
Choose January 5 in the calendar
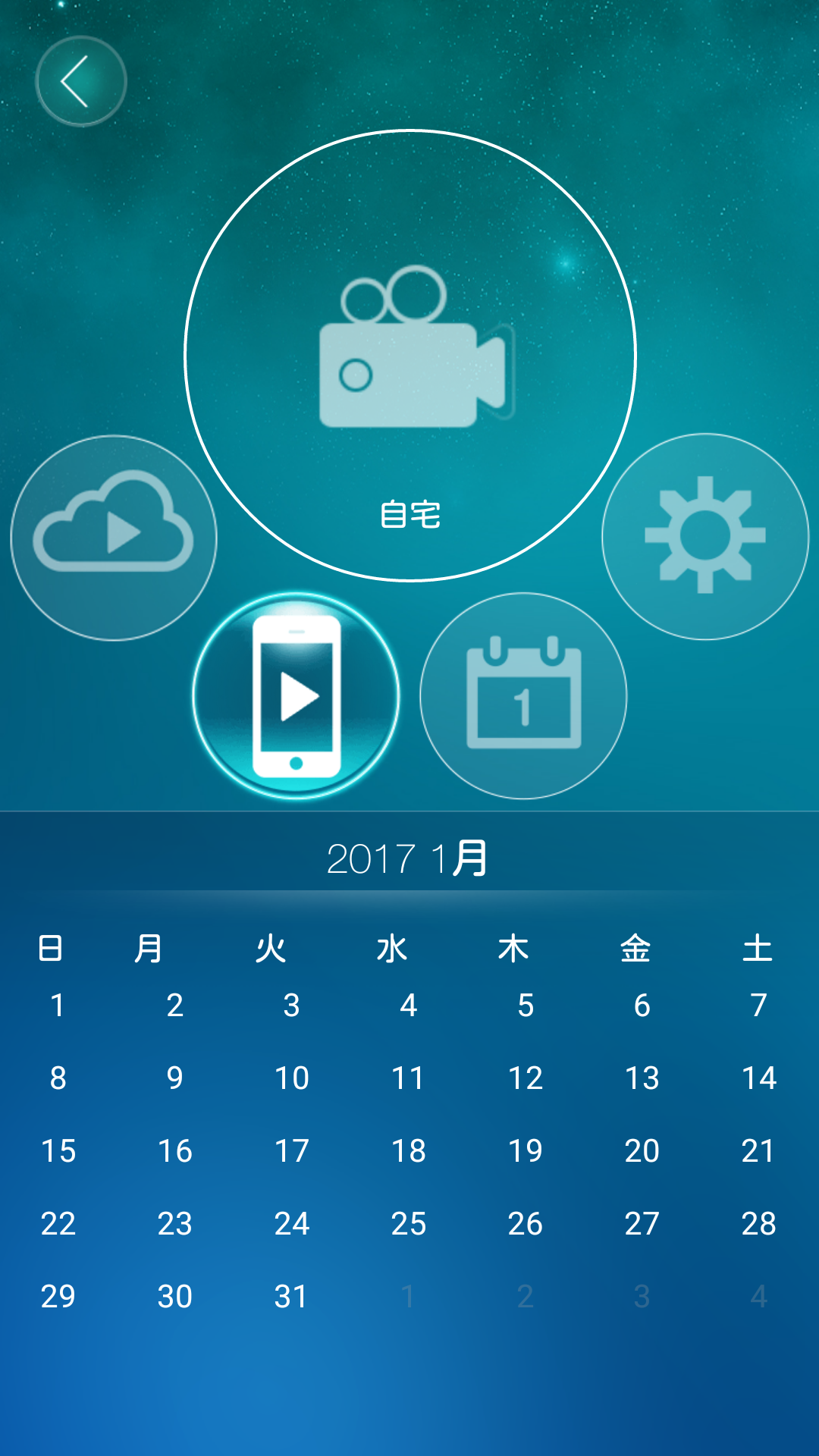526,1005
